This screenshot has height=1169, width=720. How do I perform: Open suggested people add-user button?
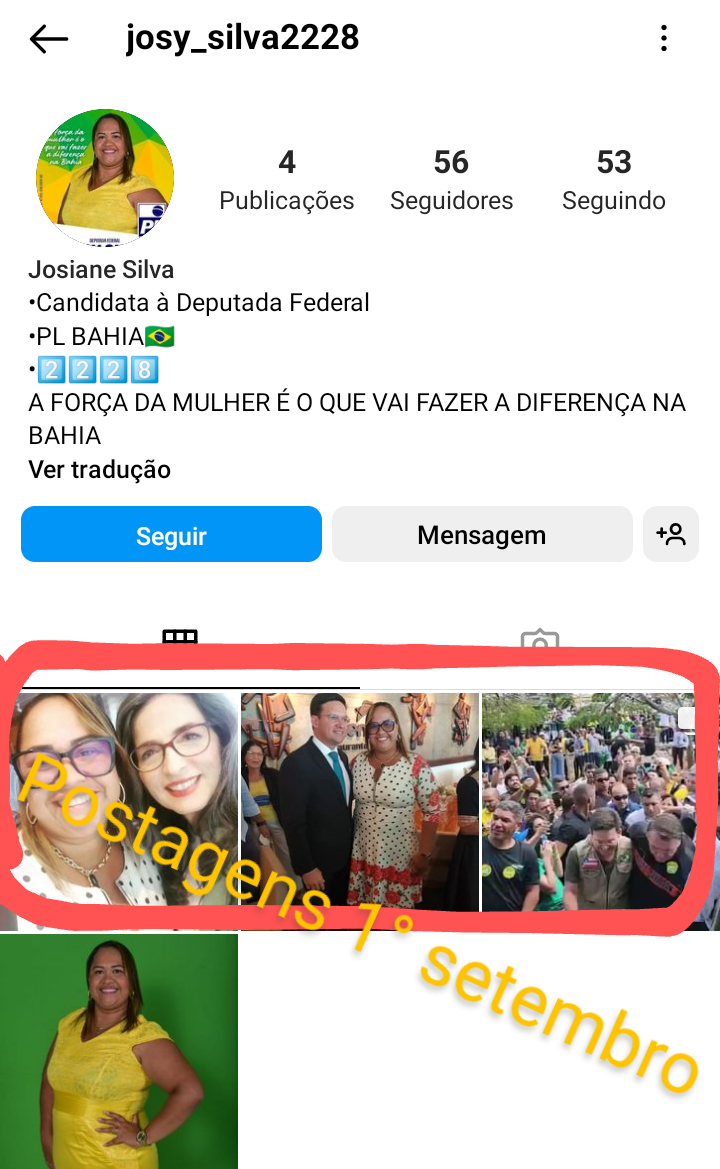pos(671,535)
